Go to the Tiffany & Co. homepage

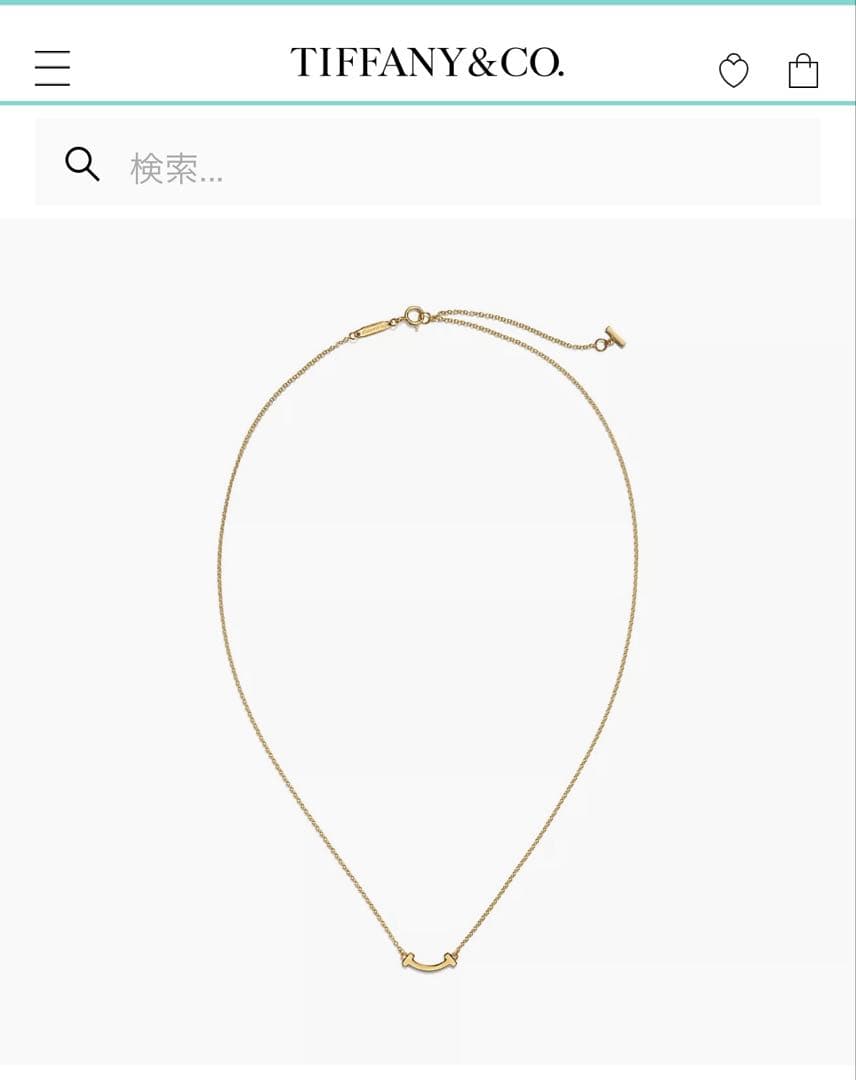[427, 63]
